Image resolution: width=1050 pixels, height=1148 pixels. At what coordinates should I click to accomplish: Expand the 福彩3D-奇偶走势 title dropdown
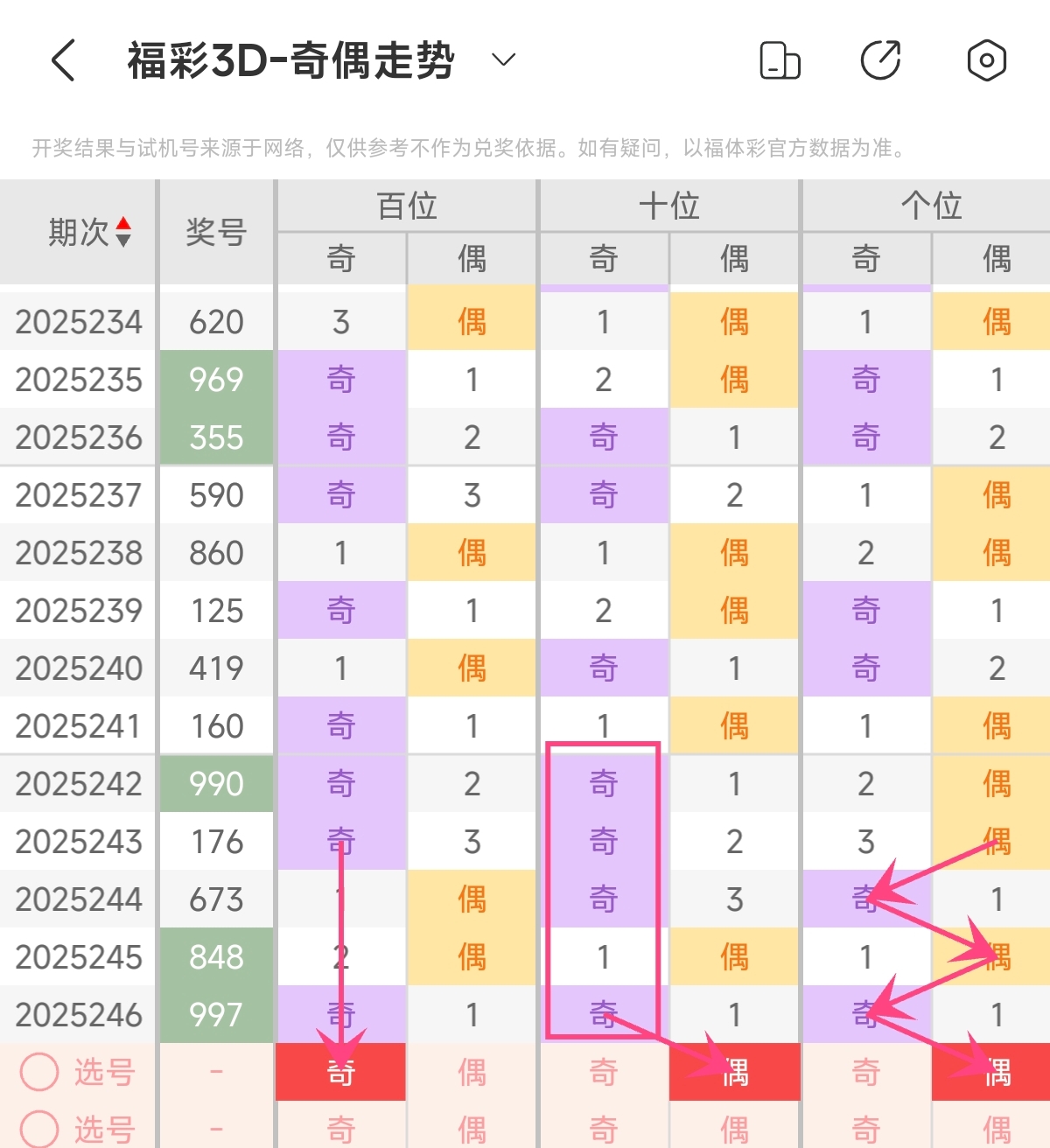point(503,60)
